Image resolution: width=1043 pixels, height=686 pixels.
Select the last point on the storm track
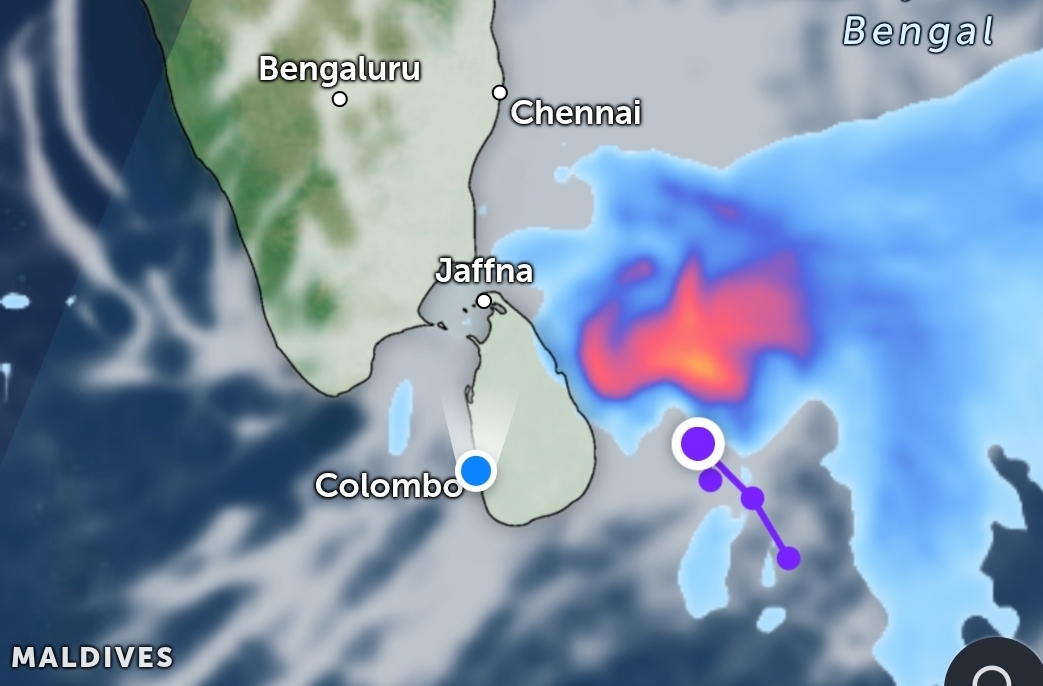click(788, 558)
